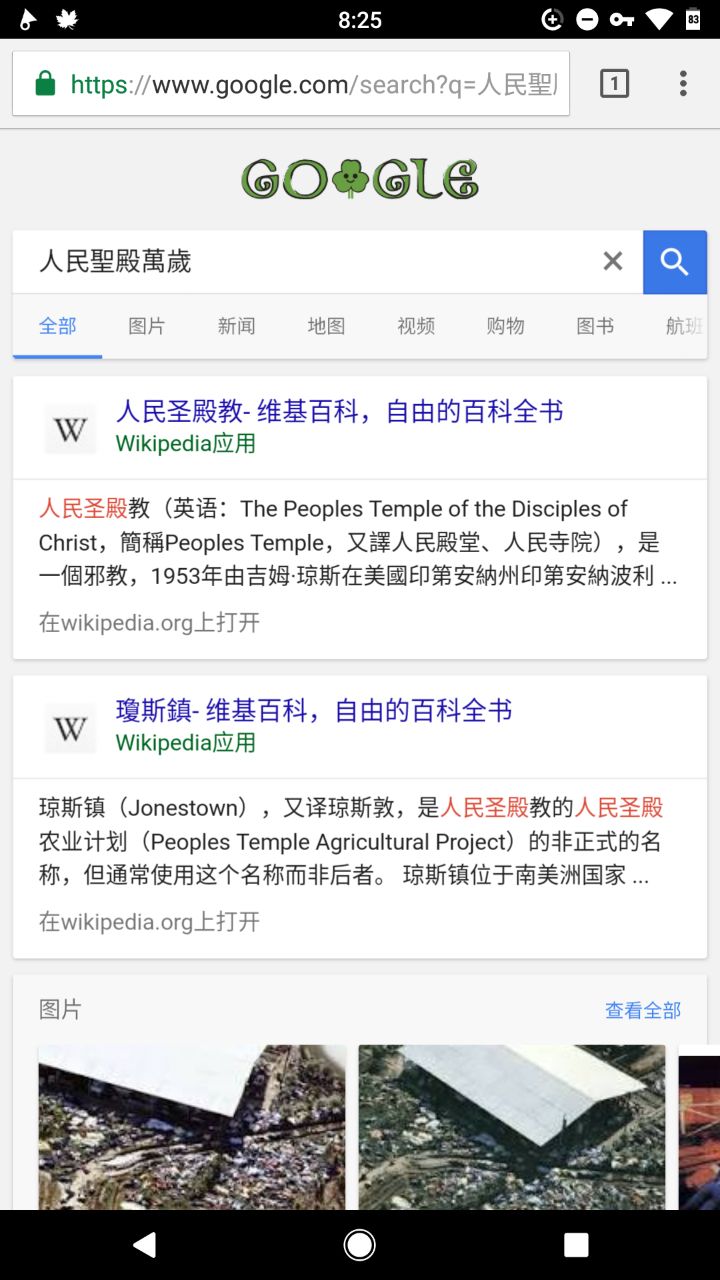Open the second image result thumbnail
Viewport: 720px width, 1280px height.
pyautogui.click(x=512, y=1127)
